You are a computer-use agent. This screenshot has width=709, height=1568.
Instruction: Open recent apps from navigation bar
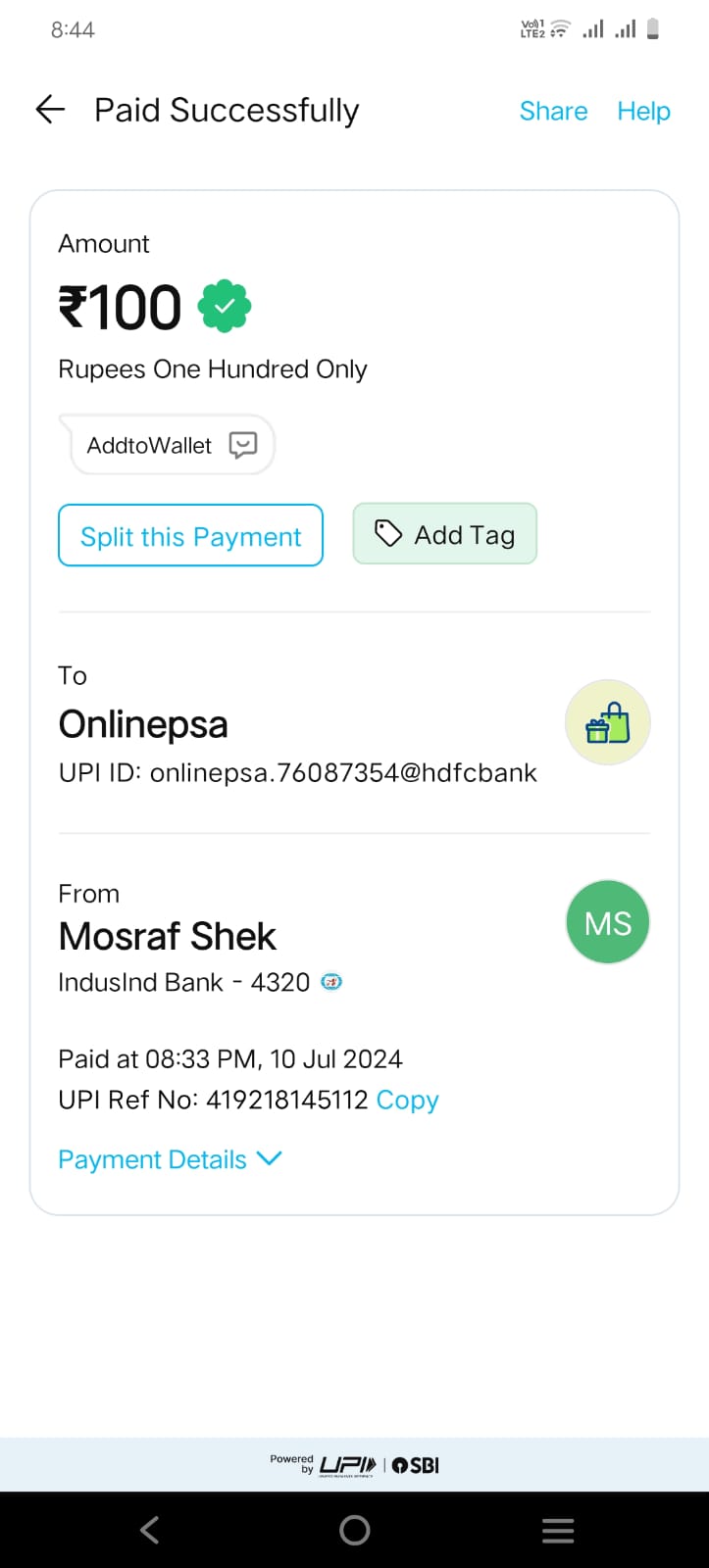coord(557,1530)
